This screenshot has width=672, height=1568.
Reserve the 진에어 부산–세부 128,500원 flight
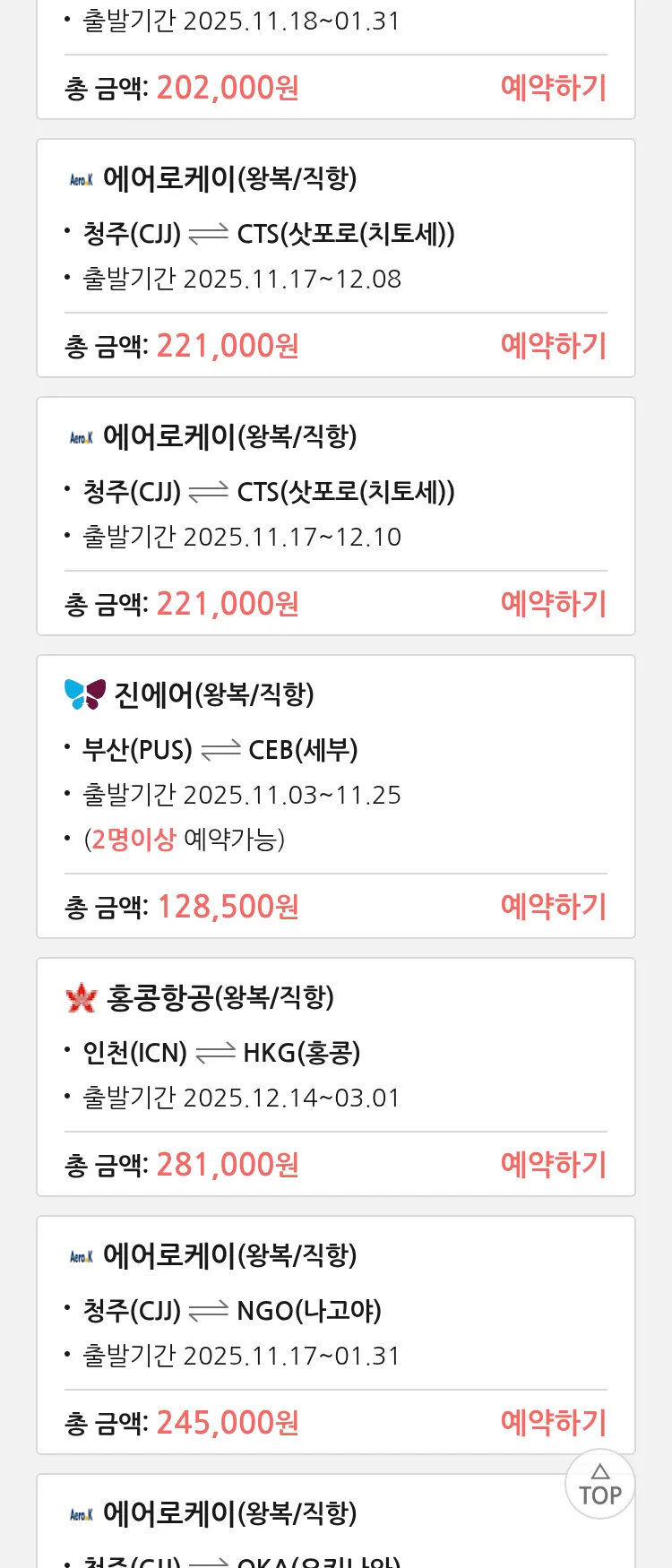[x=553, y=907]
